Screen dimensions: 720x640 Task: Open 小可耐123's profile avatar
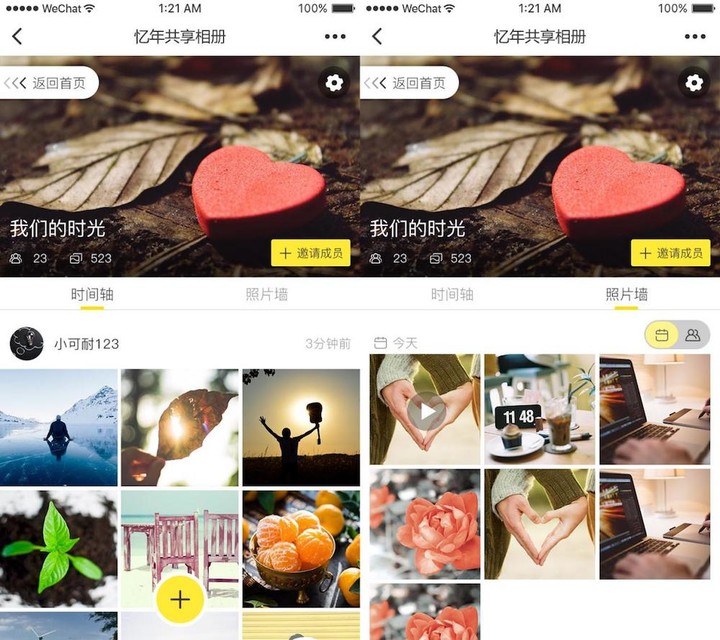[x=27, y=343]
